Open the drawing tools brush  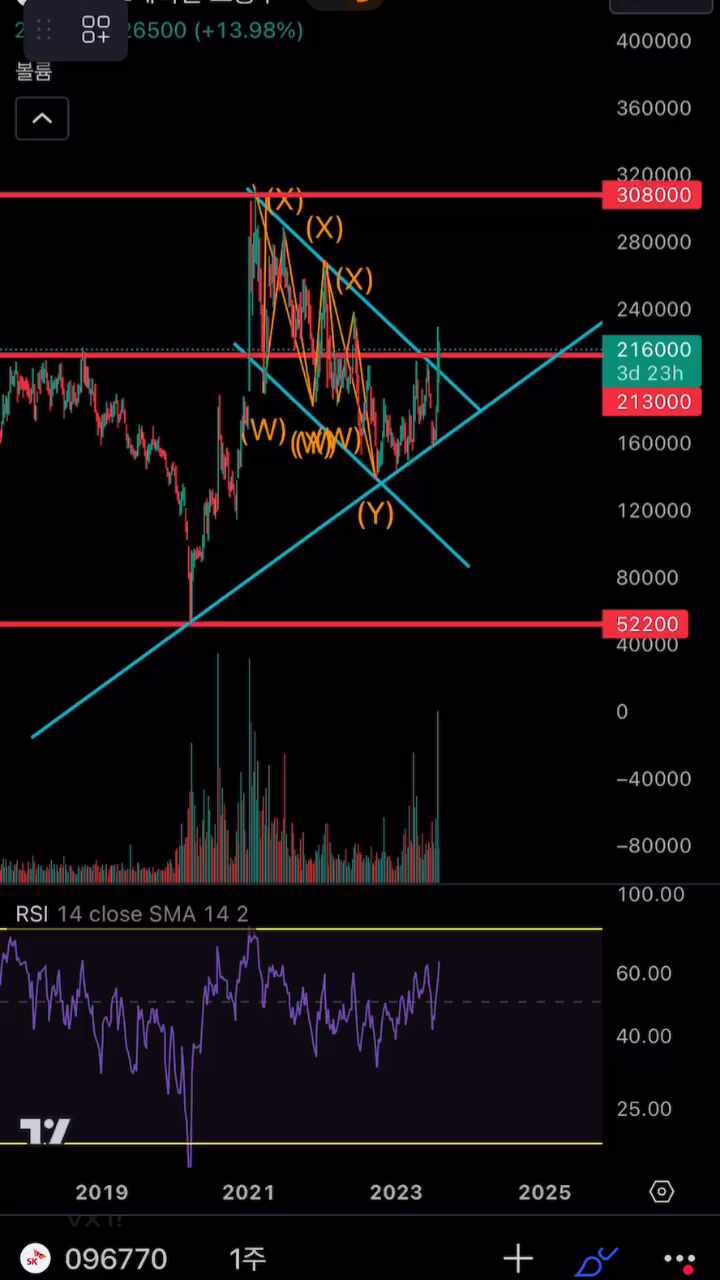[x=597, y=1260]
